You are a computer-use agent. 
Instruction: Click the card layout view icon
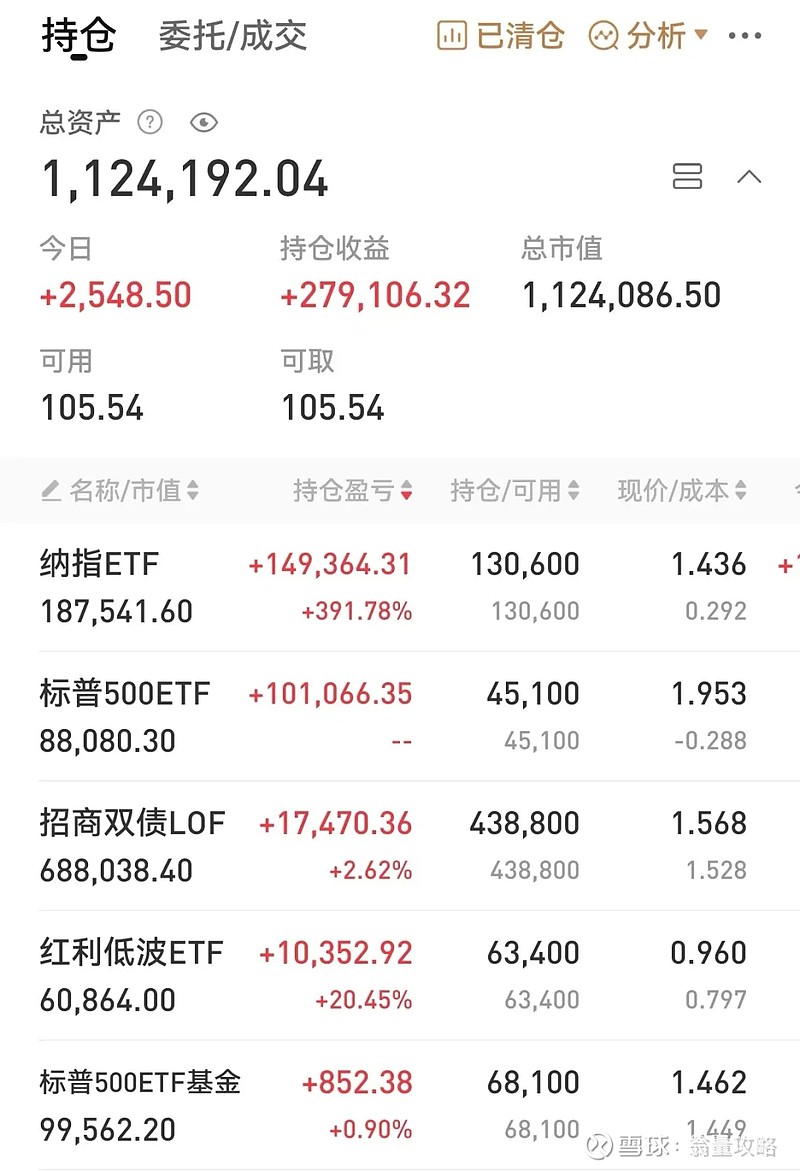pos(687,177)
